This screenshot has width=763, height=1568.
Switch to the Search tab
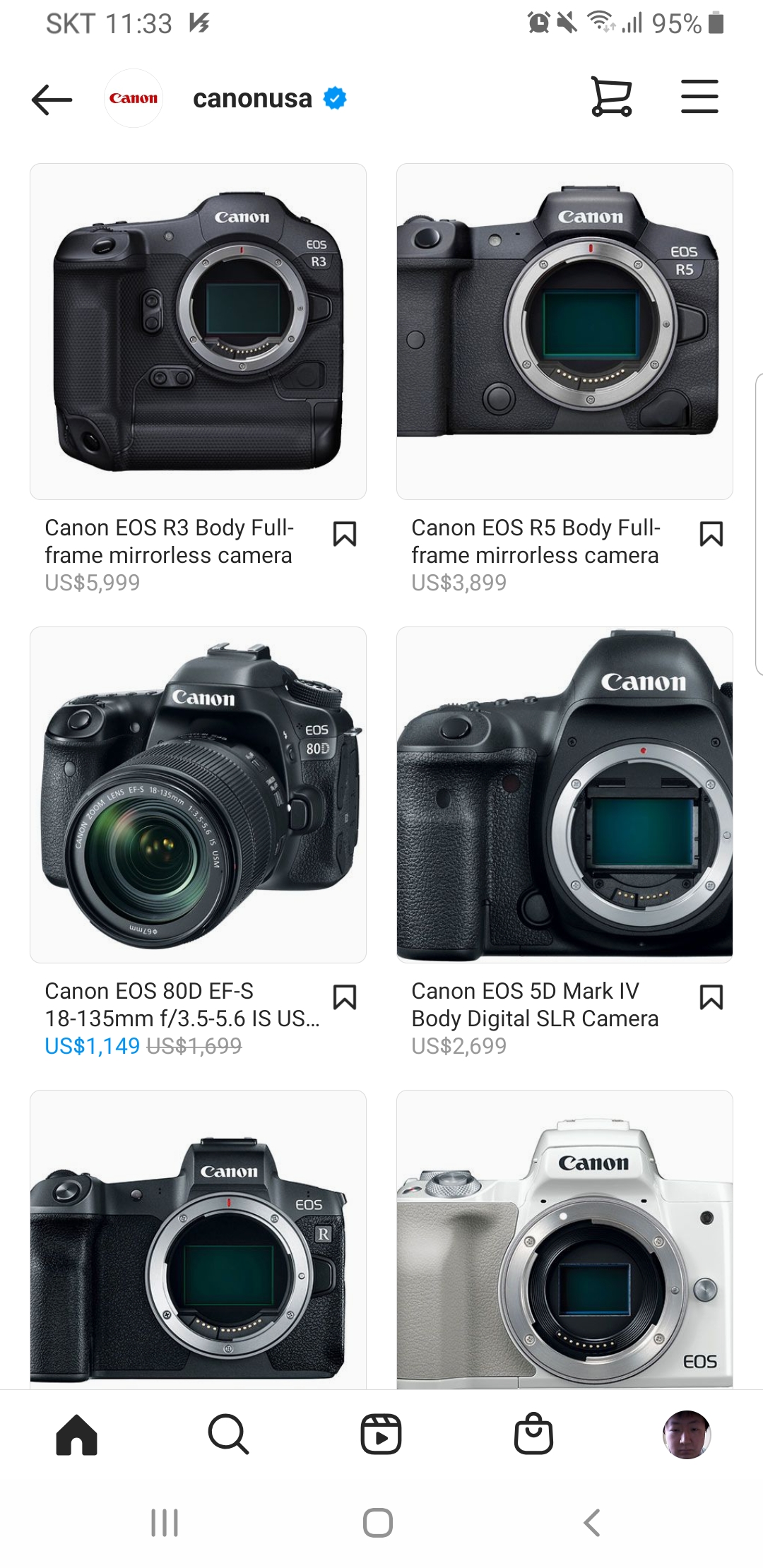tap(228, 1435)
